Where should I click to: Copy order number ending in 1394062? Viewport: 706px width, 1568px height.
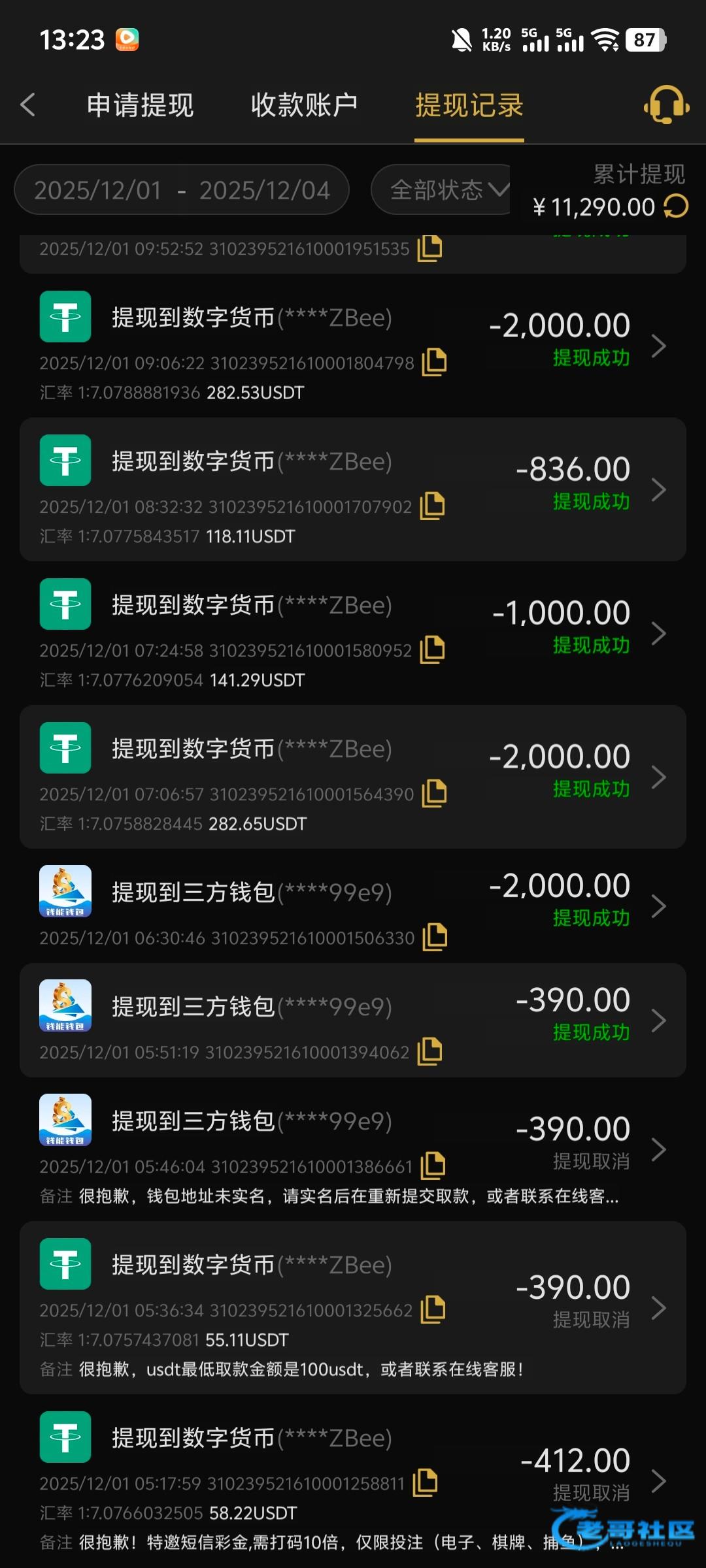click(429, 1051)
